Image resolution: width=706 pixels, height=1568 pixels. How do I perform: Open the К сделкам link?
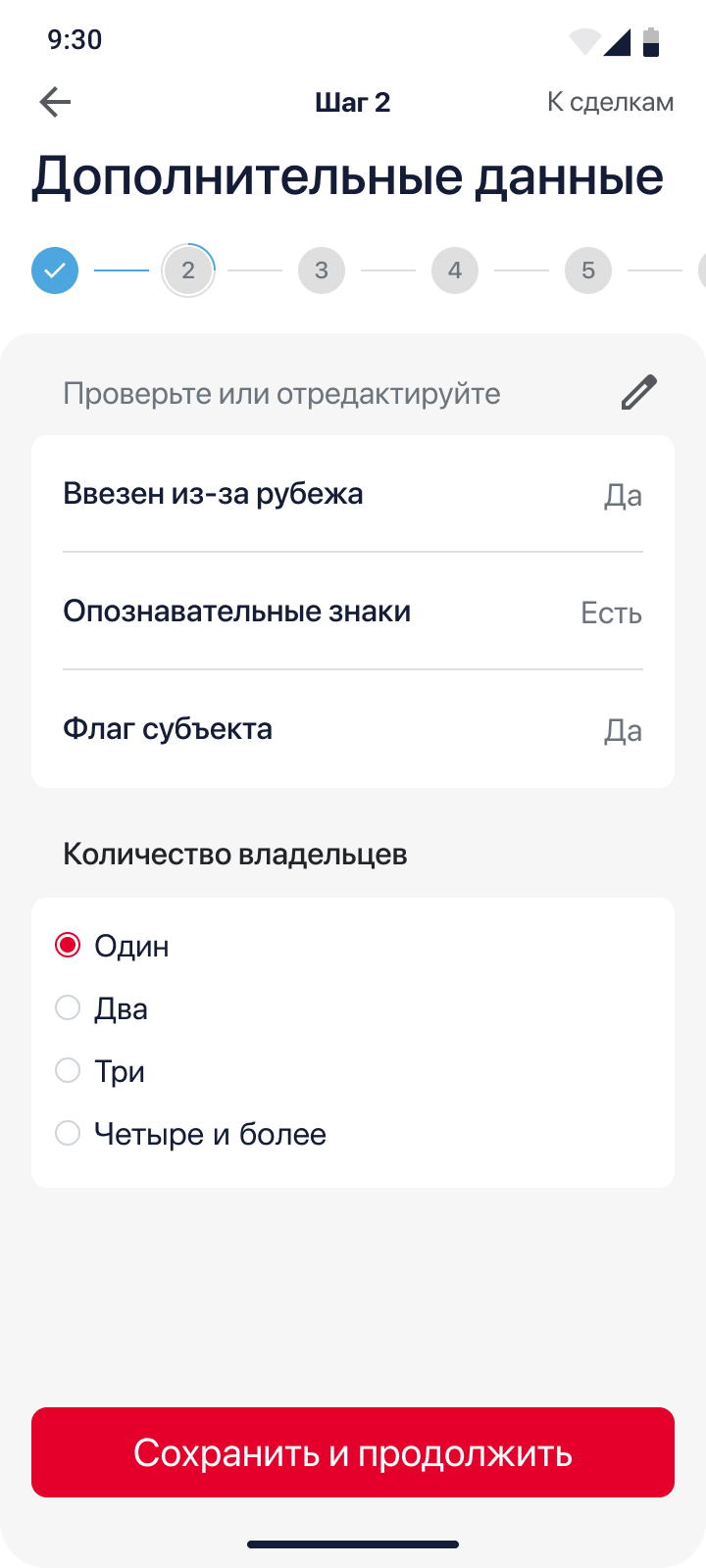(x=610, y=102)
